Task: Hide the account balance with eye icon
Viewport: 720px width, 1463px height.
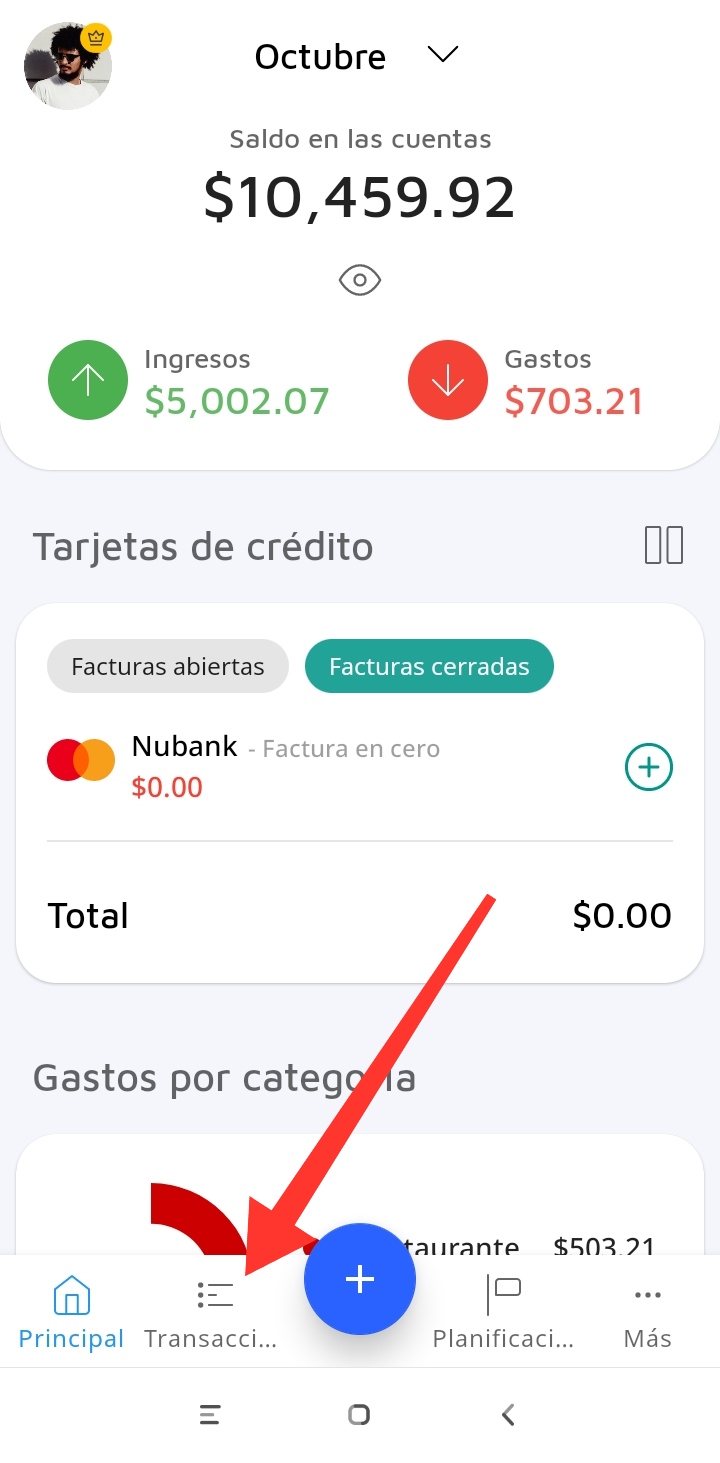Action: coord(360,281)
